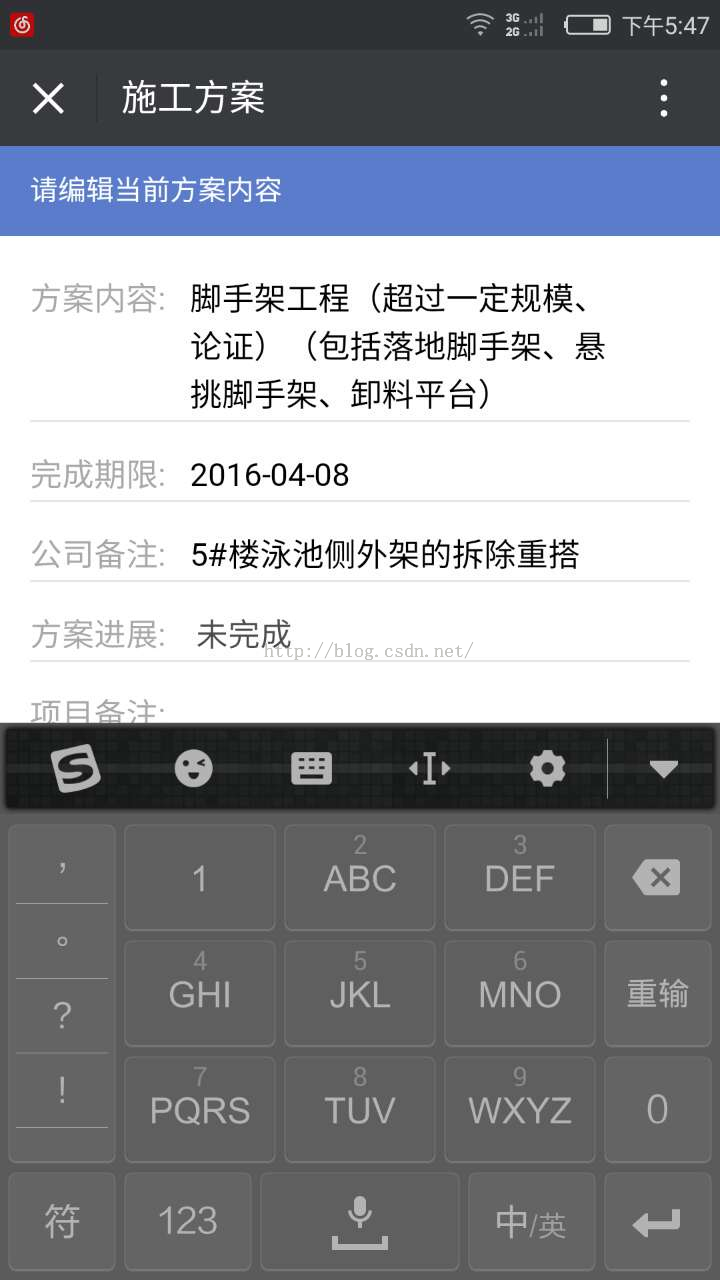Edit the 公司备注 field
Image resolution: width=720 pixels, height=1280 pixels.
coord(385,555)
